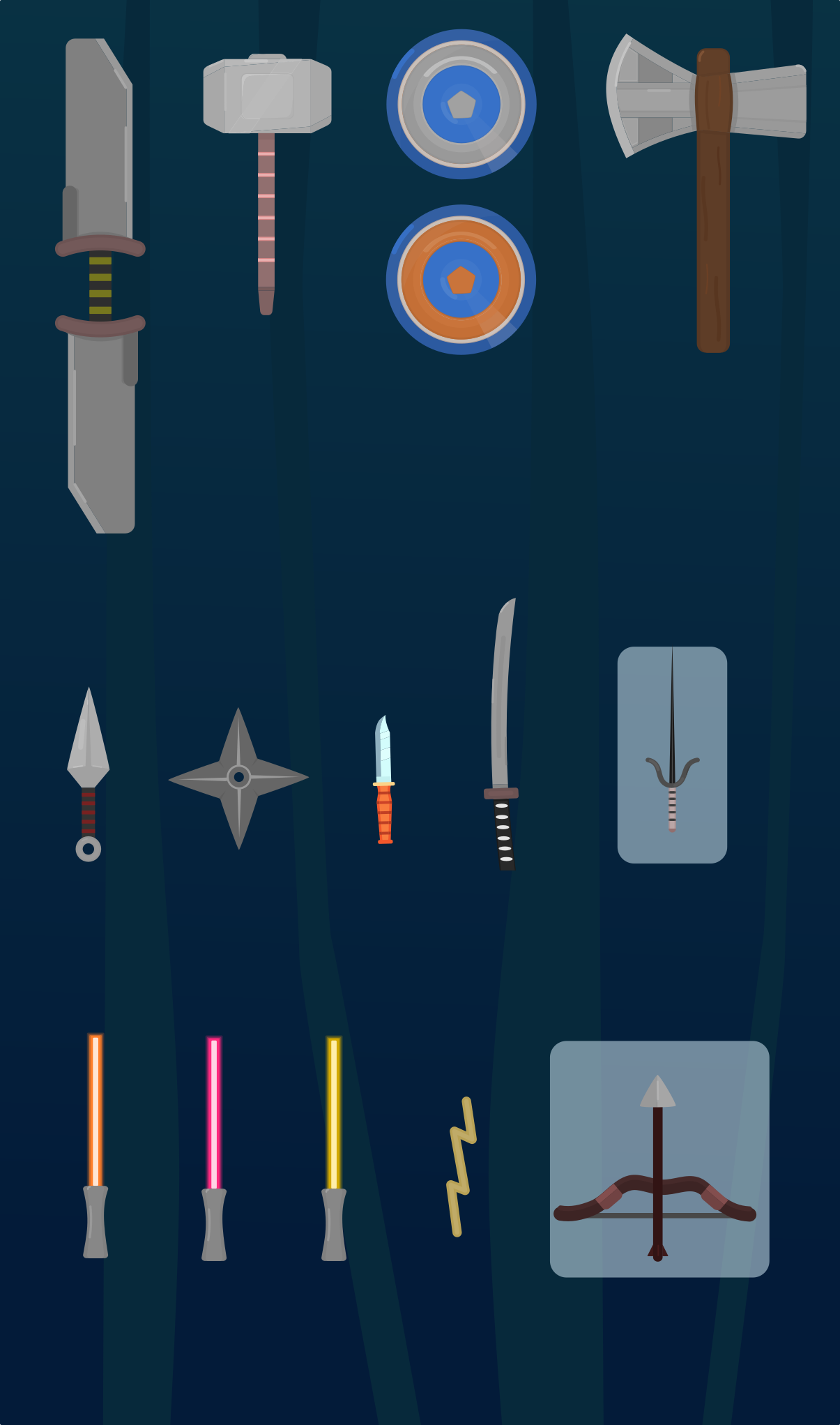Choose the gray and blue round shield
Viewport: 840px width, 1425px height.
coord(461,104)
